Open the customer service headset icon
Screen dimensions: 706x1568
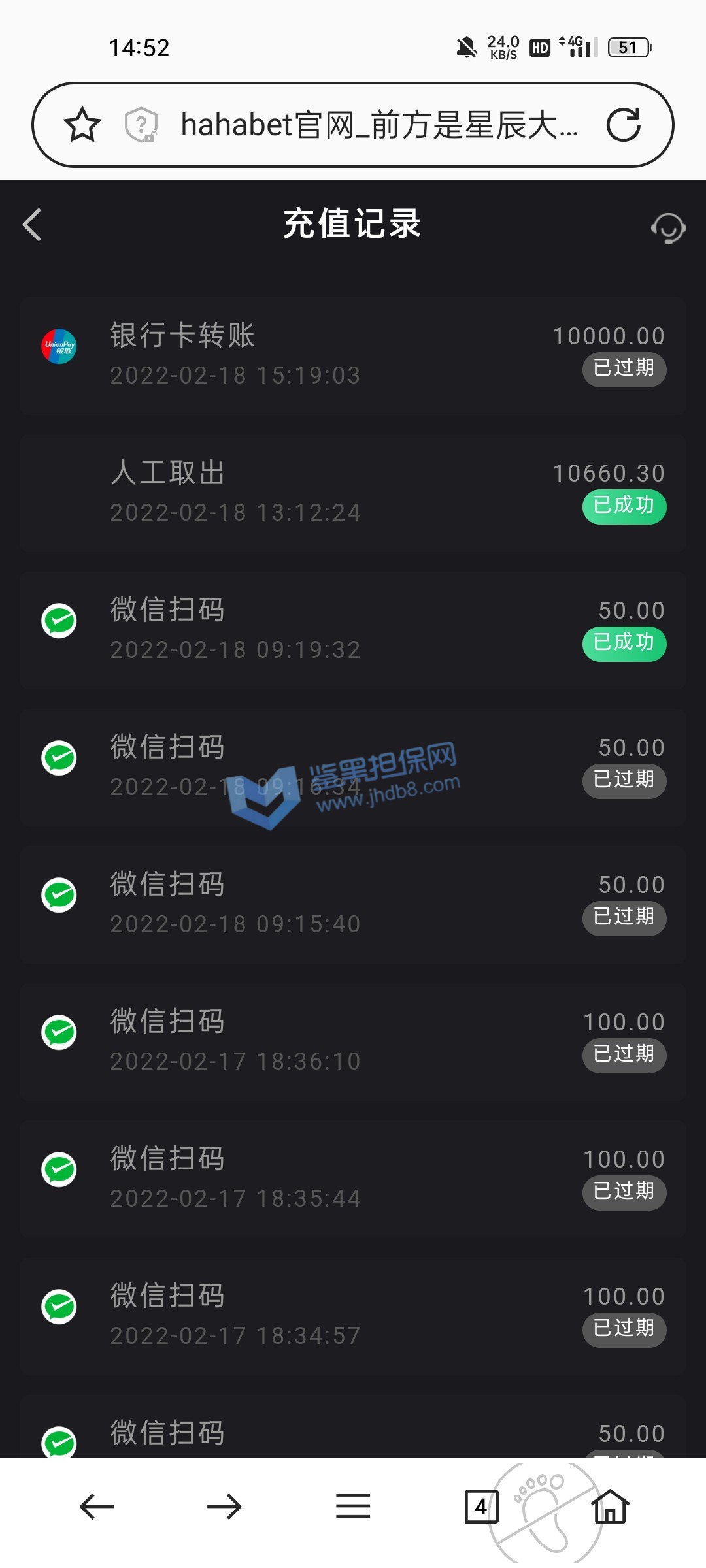tap(667, 228)
